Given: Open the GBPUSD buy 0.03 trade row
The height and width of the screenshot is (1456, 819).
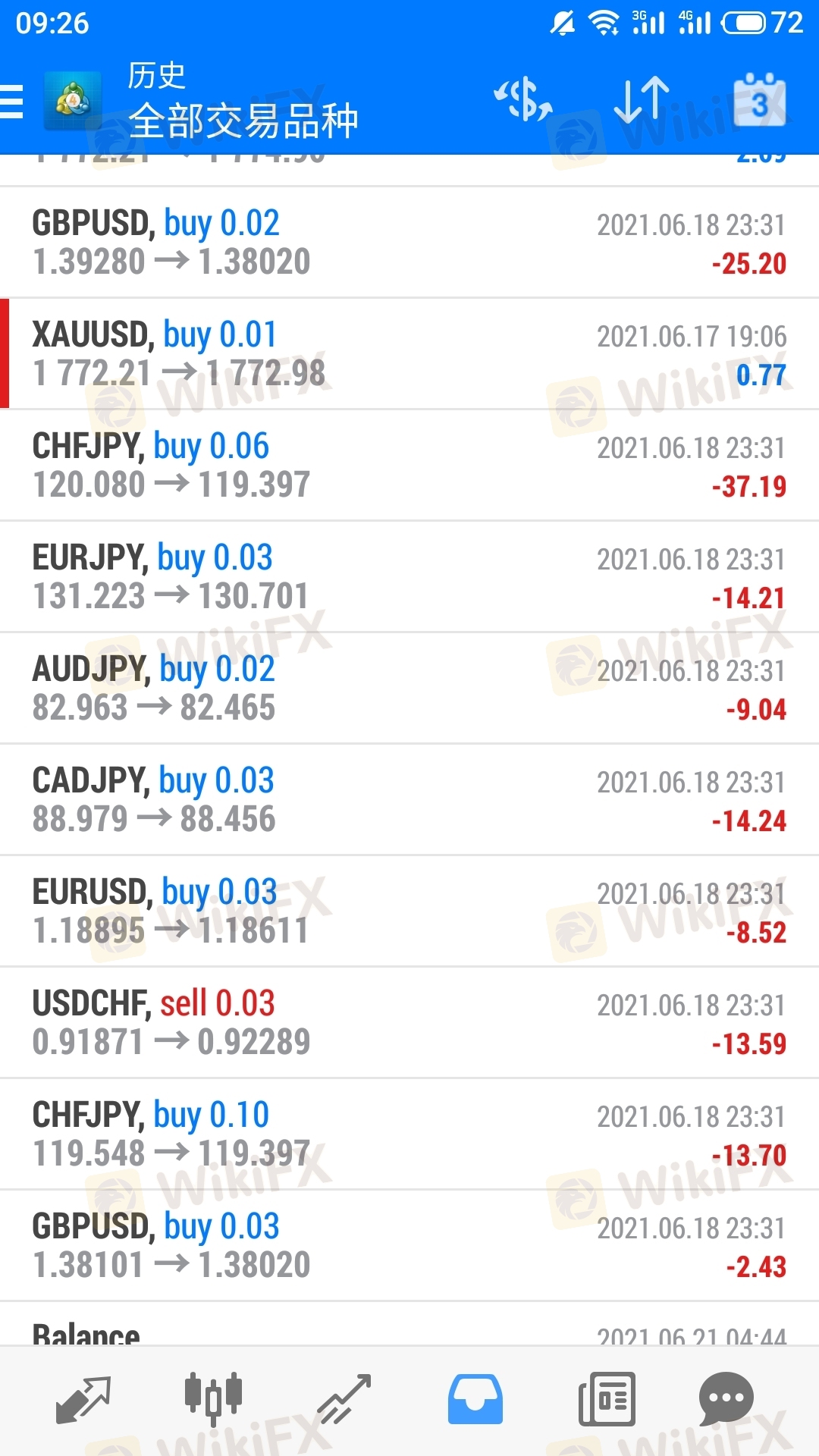Looking at the screenshot, I should 409,1246.
